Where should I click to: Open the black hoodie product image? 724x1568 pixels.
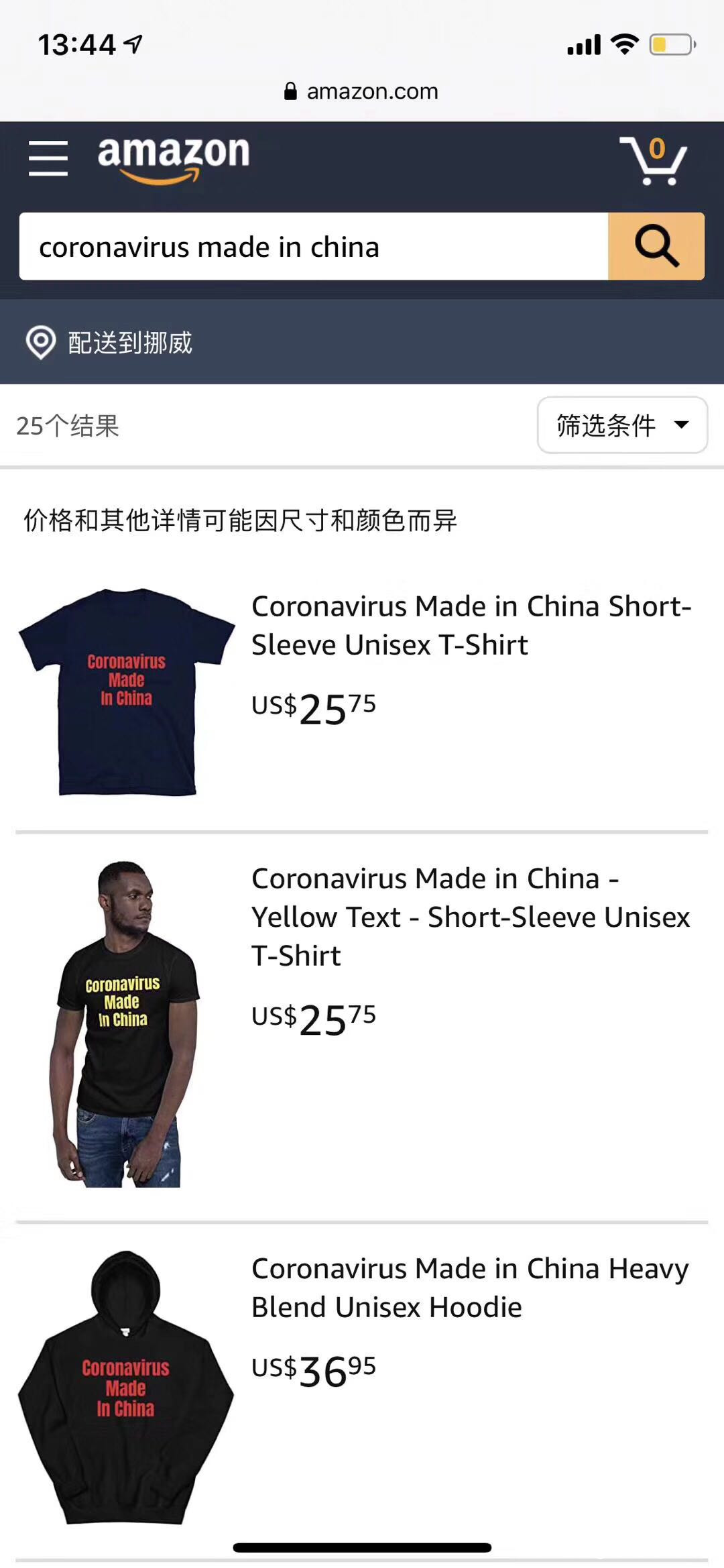point(125,1387)
